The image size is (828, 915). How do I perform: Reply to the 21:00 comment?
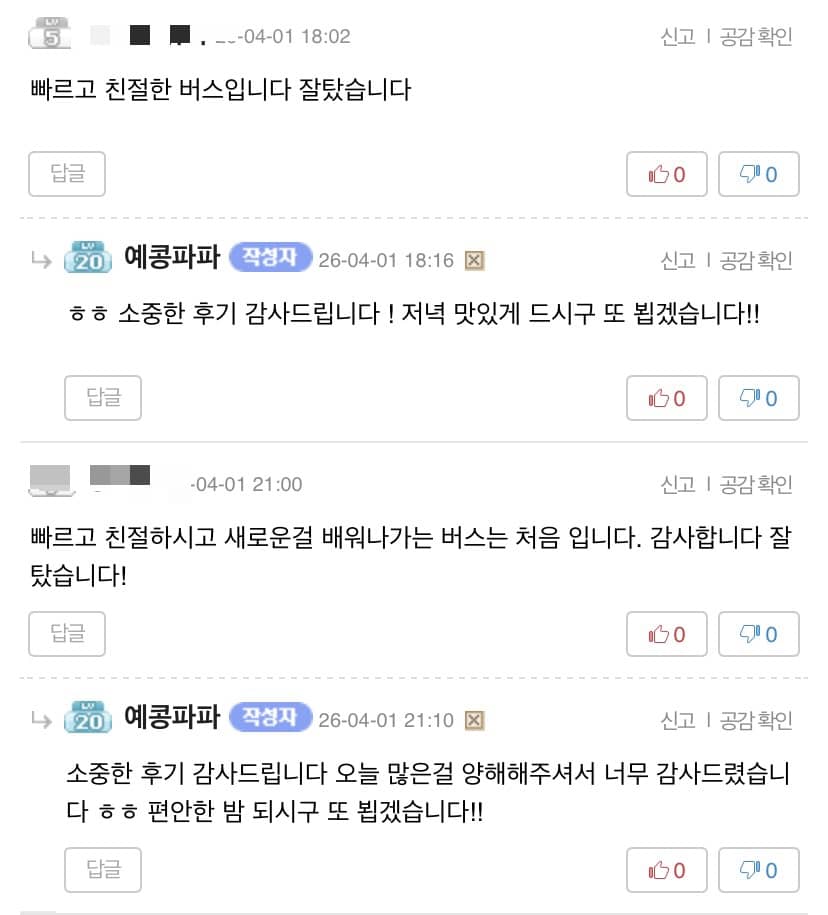click(x=66, y=633)
